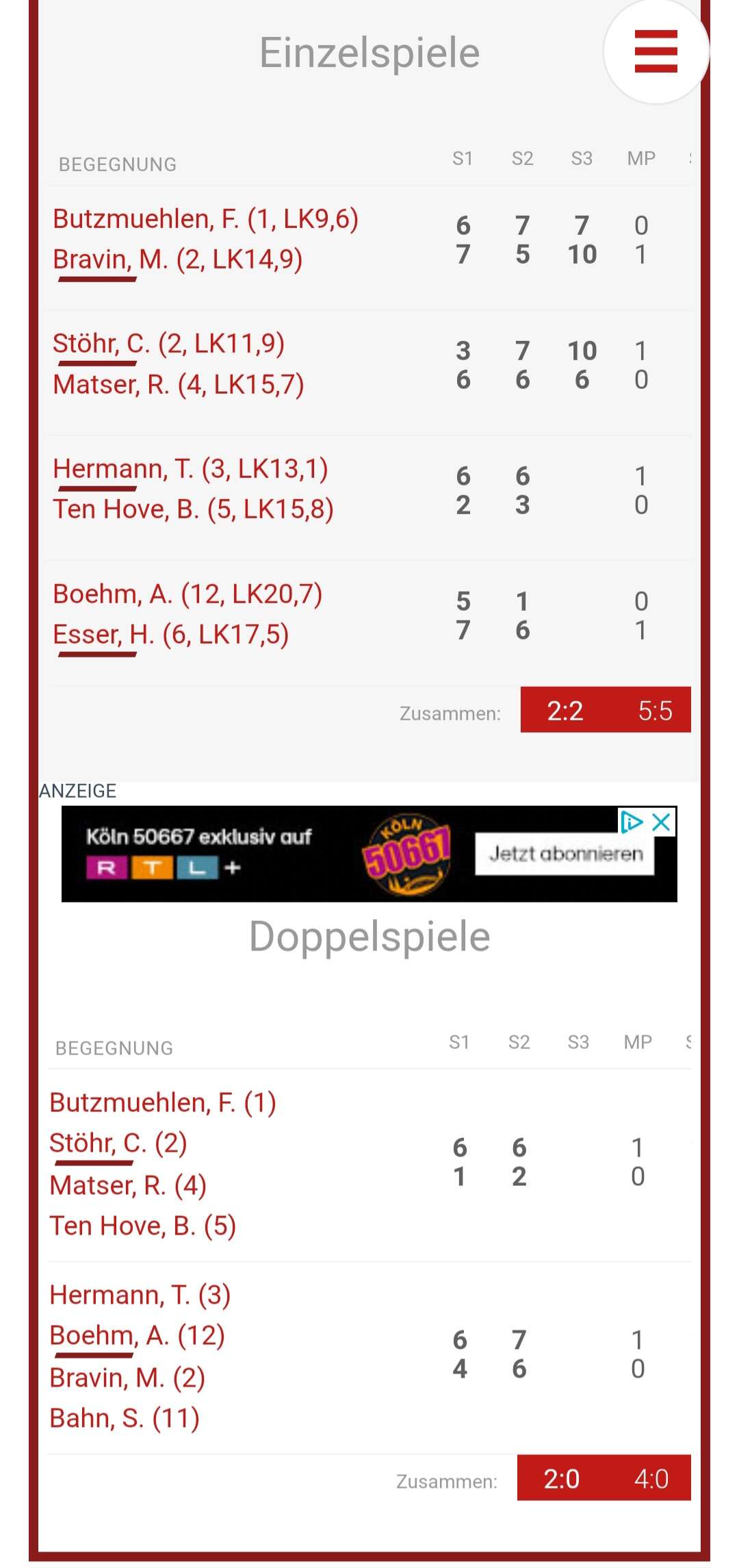This screenshot has height=1568, width=739.
Task: Tap Jetzt abonnieren in the RTL+ ad
Action: tap(565, 854)
